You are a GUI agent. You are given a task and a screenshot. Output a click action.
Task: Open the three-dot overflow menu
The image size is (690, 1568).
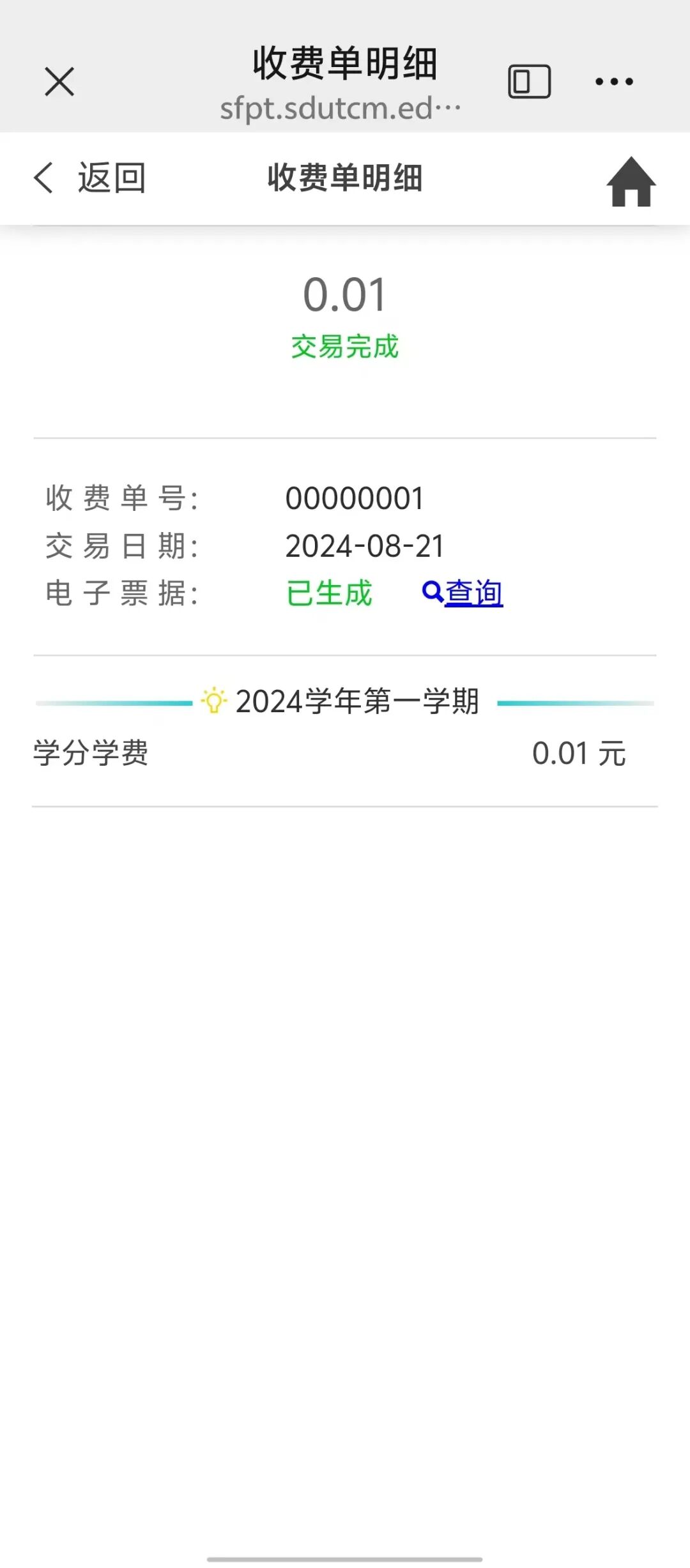[x=614, y=82]
